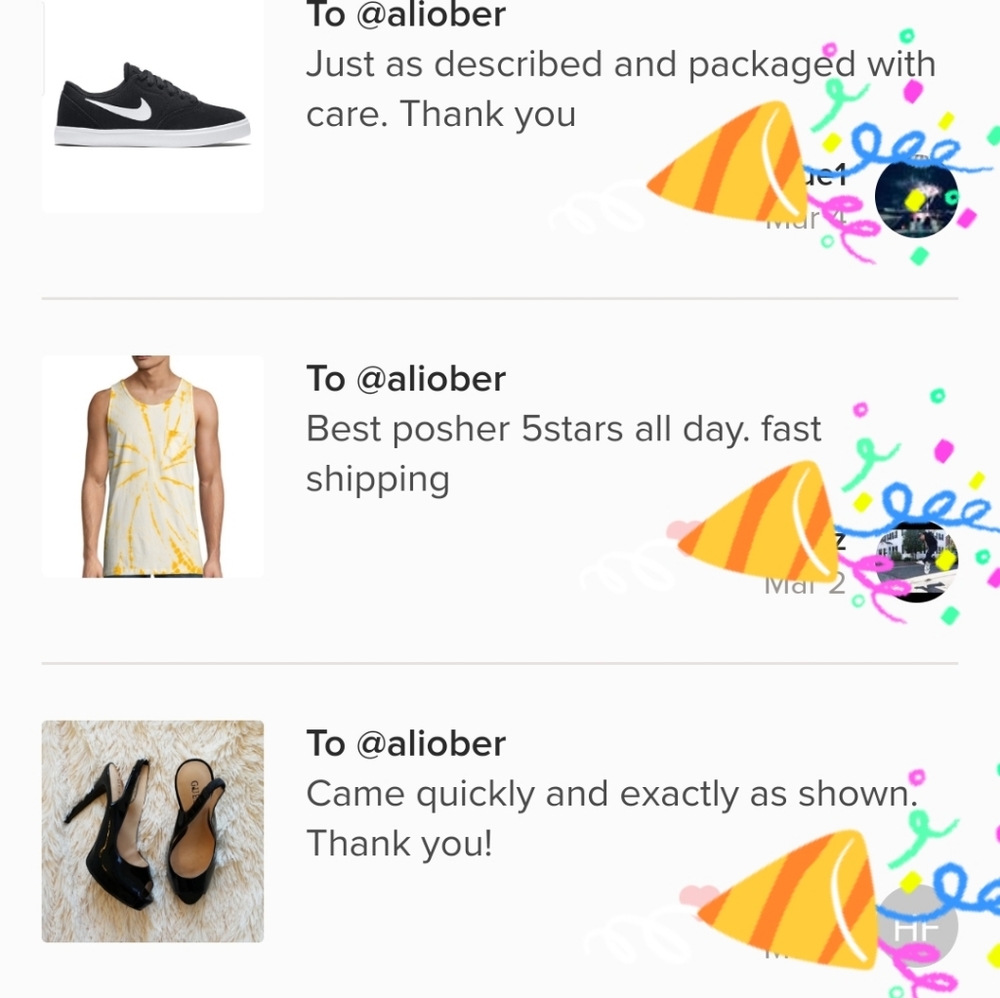Open the black Nike sneaker listing photo
This screenshot has height=998, width=1000.
coord(153,105)
